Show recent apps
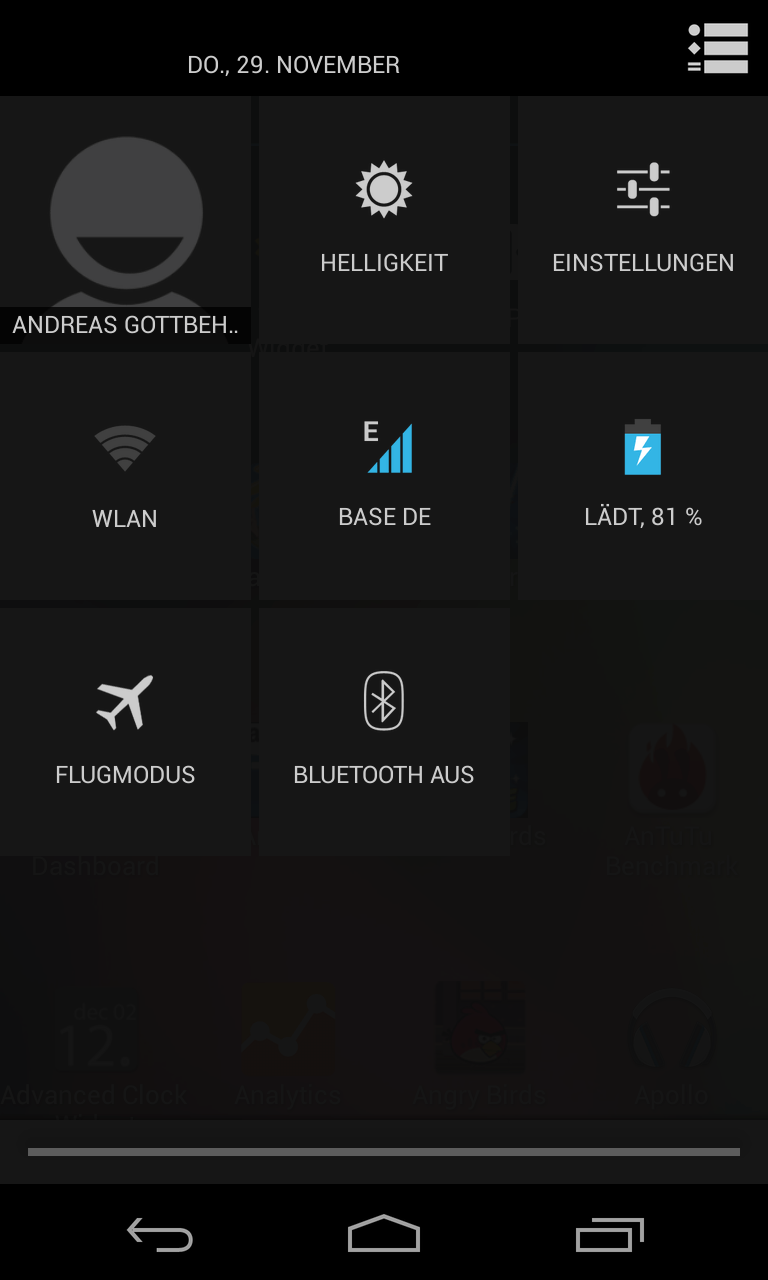The image size is (768, 1280). (609, 1234)
